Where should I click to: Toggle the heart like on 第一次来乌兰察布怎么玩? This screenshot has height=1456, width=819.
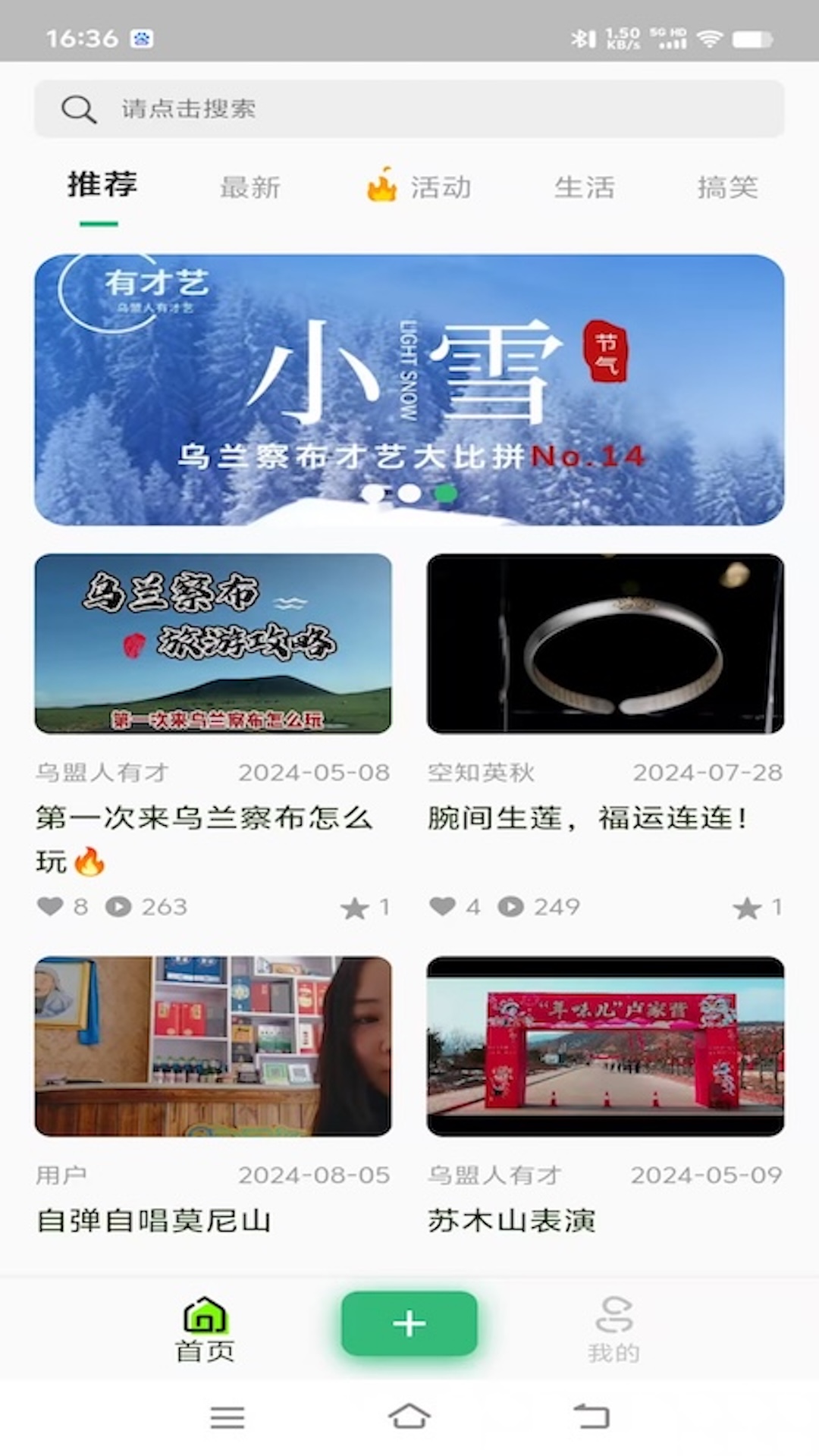(52, 906)
